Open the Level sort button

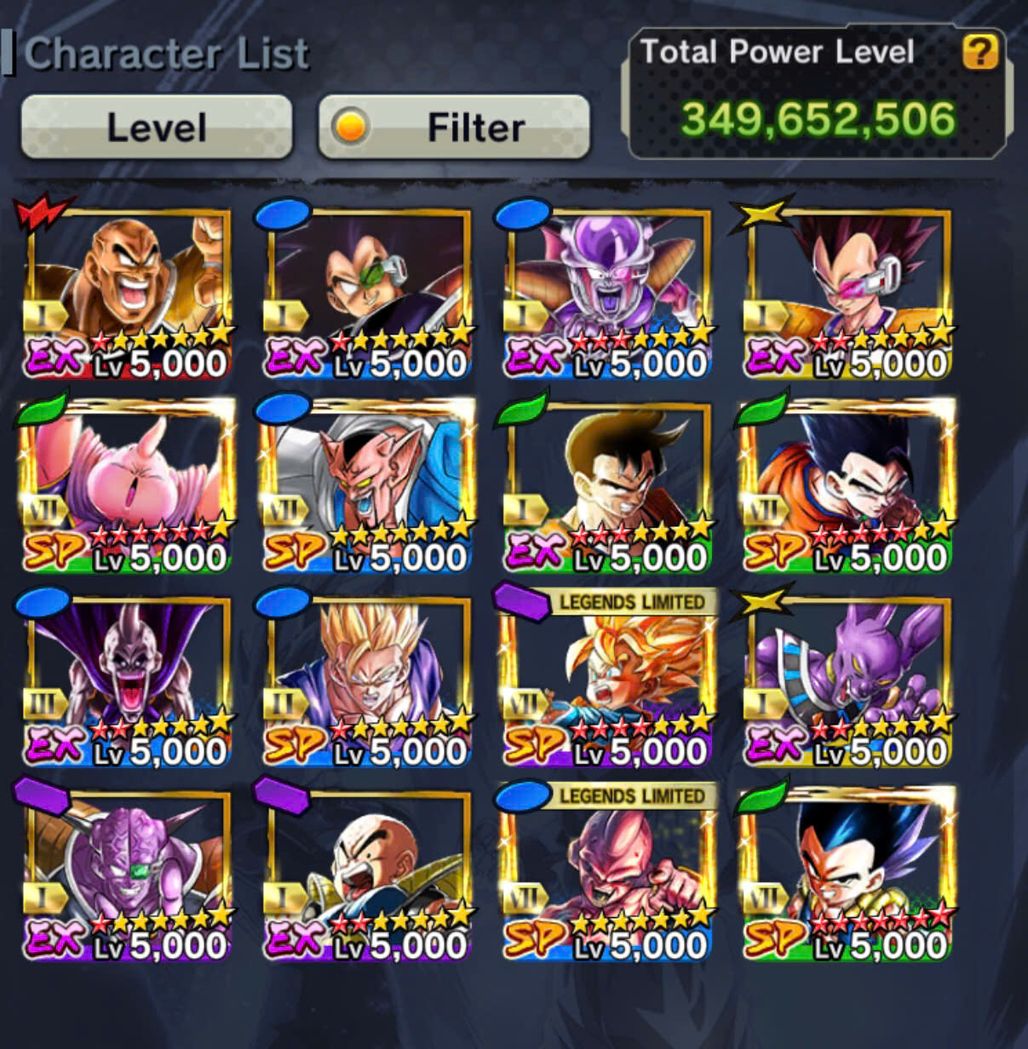(156, 128)
